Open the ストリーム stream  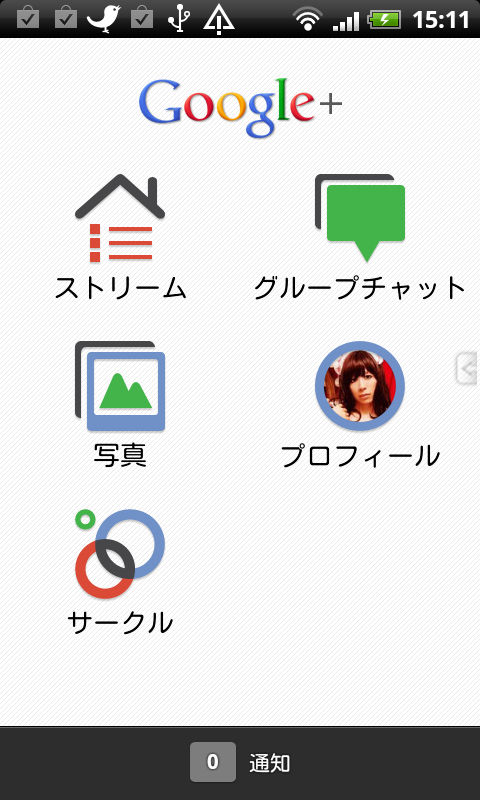(x=120, y=237)
